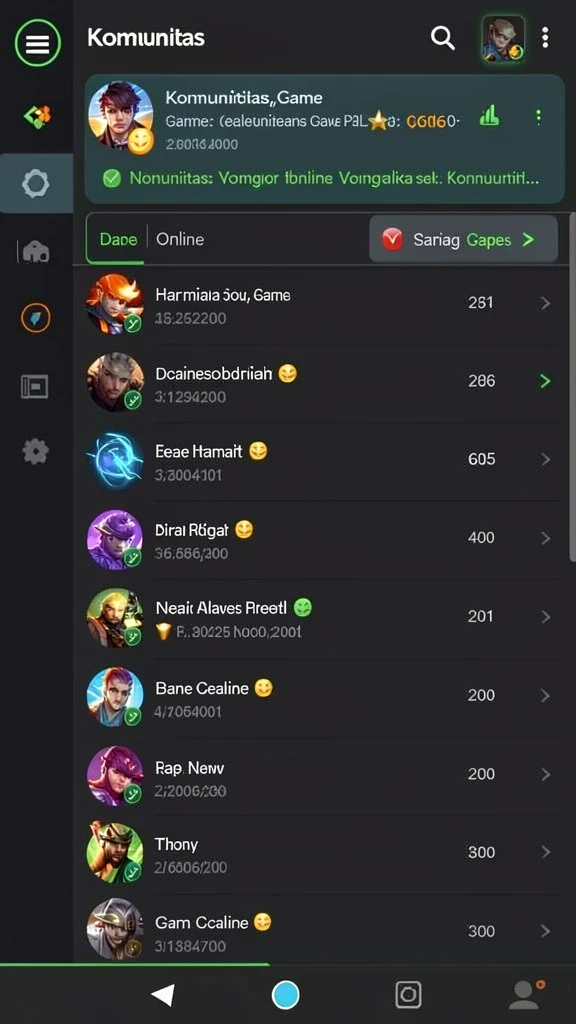576x1024 pixels.
Task: Open the community card's three-dot menu
Action: click(x=538, y=117)
